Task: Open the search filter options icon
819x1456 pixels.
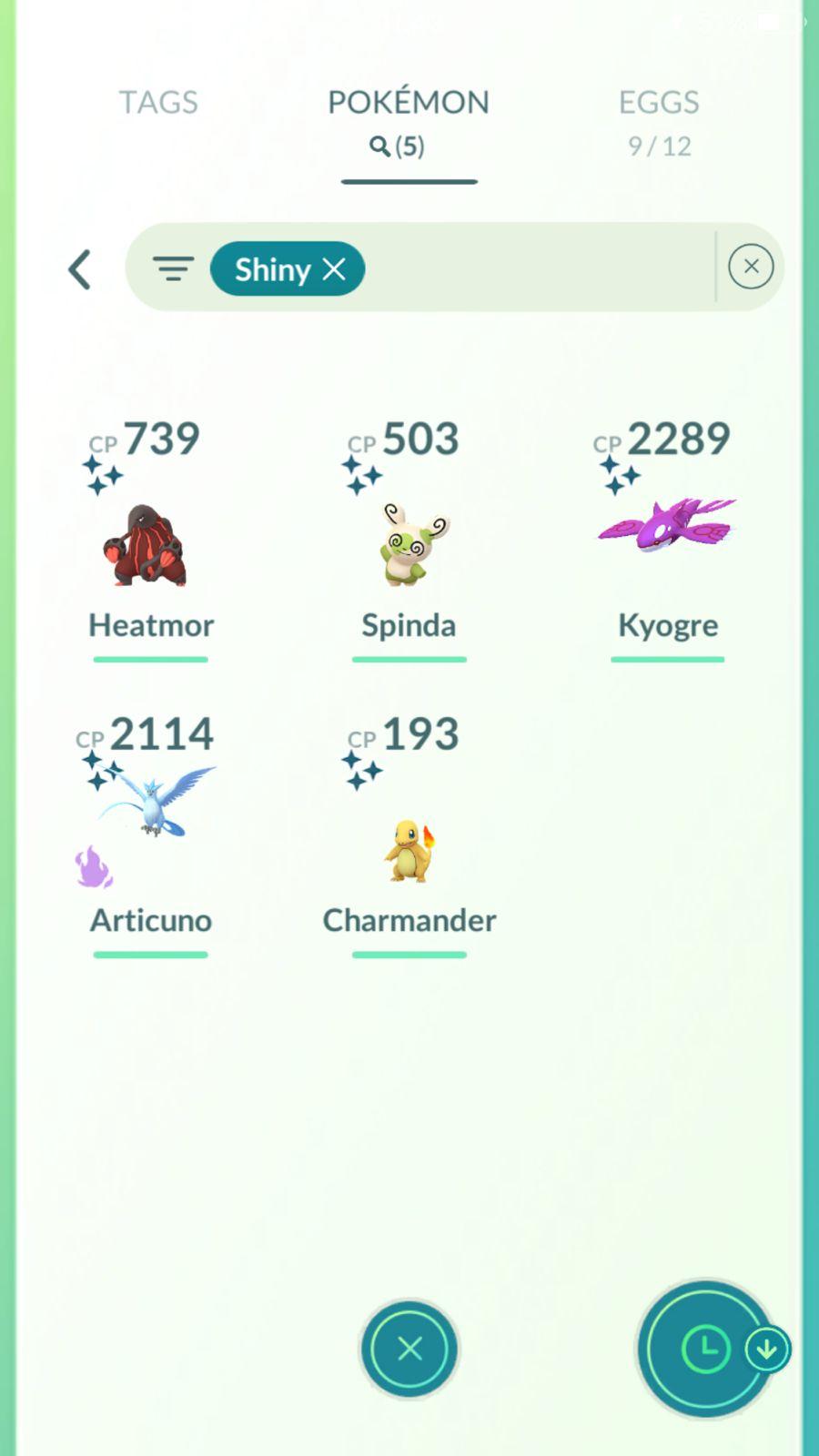Action: coord(173,268)
